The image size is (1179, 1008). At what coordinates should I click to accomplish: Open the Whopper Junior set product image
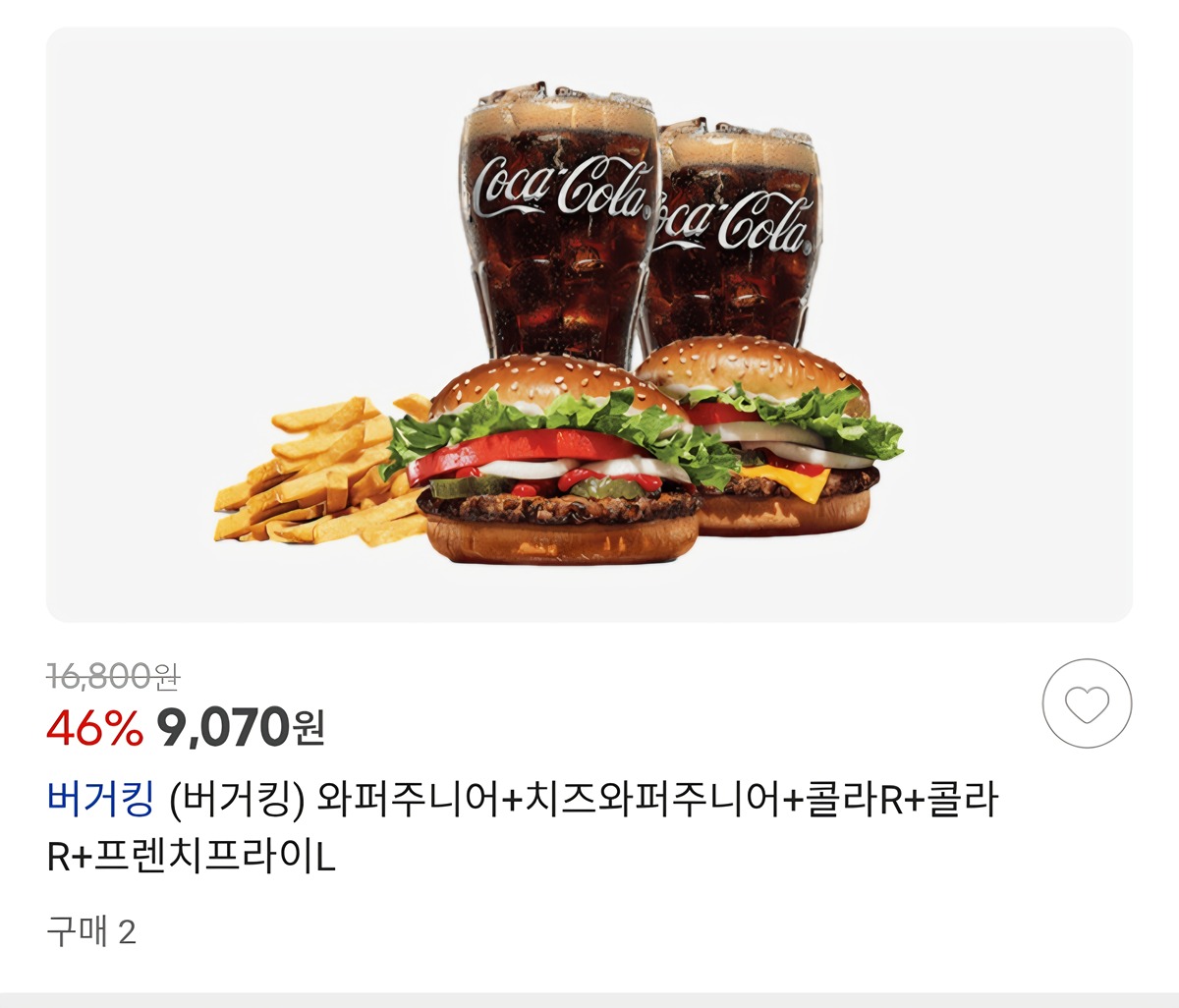[589, 324]
